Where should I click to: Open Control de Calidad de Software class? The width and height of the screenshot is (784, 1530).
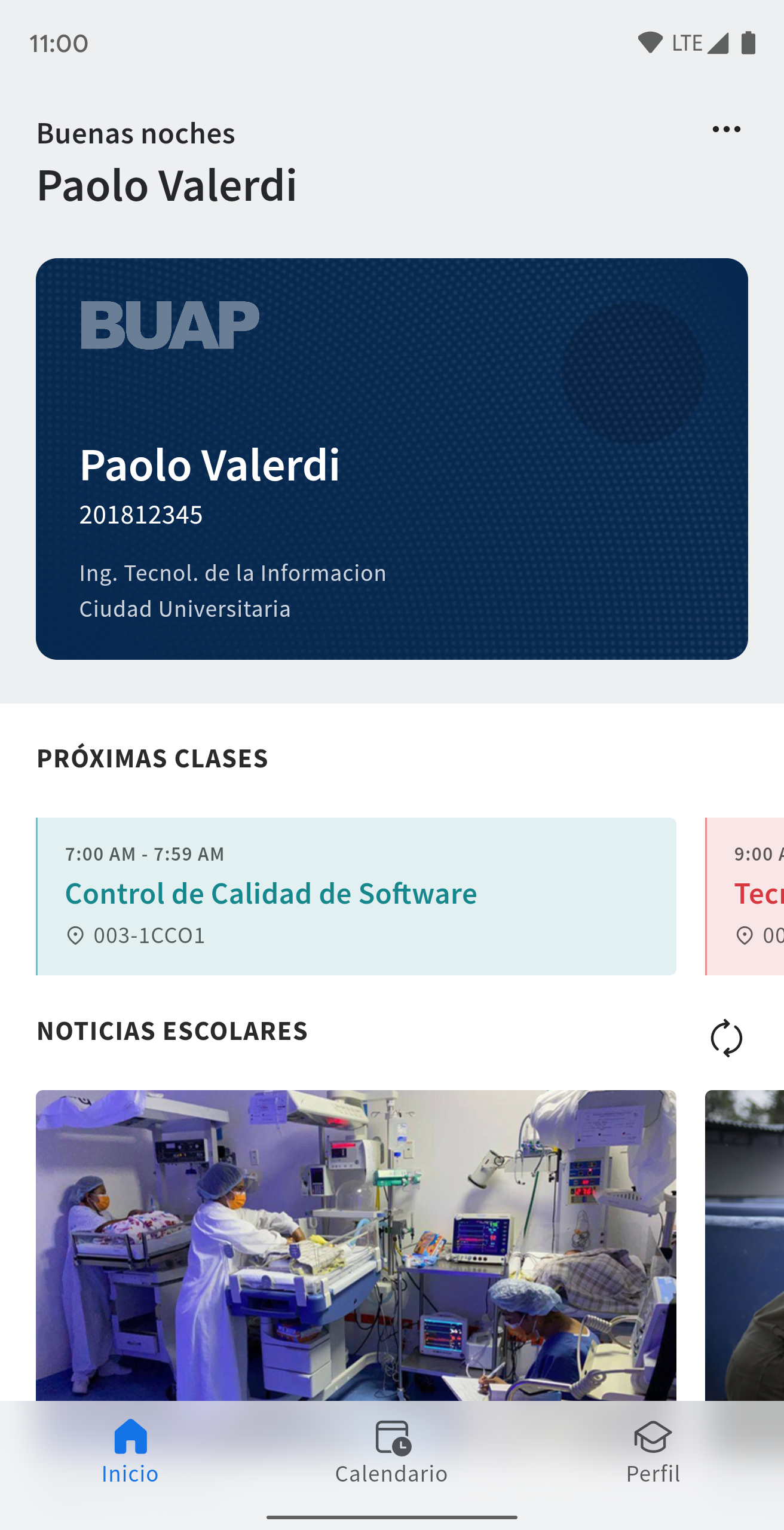(356, 896)
